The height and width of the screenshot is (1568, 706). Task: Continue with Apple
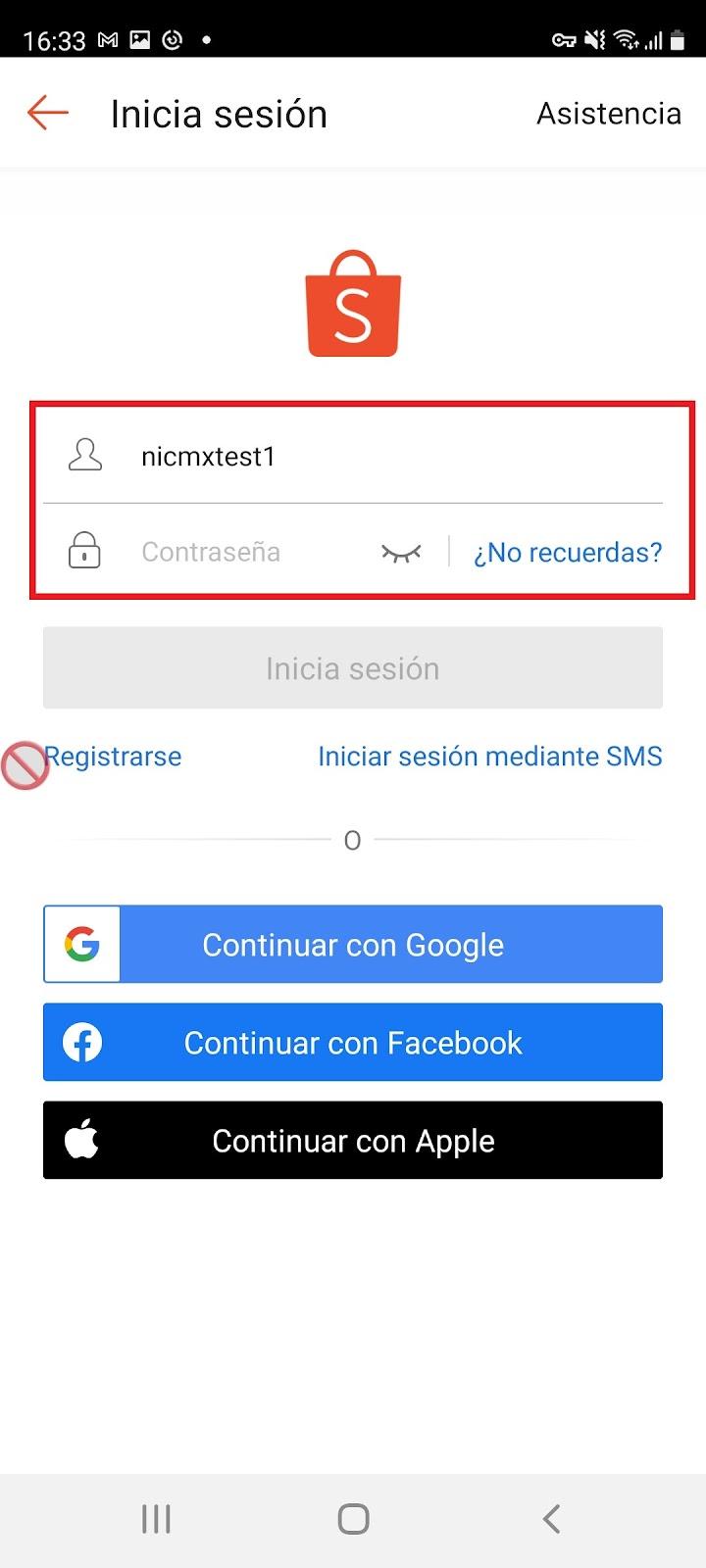(353, 1141)
